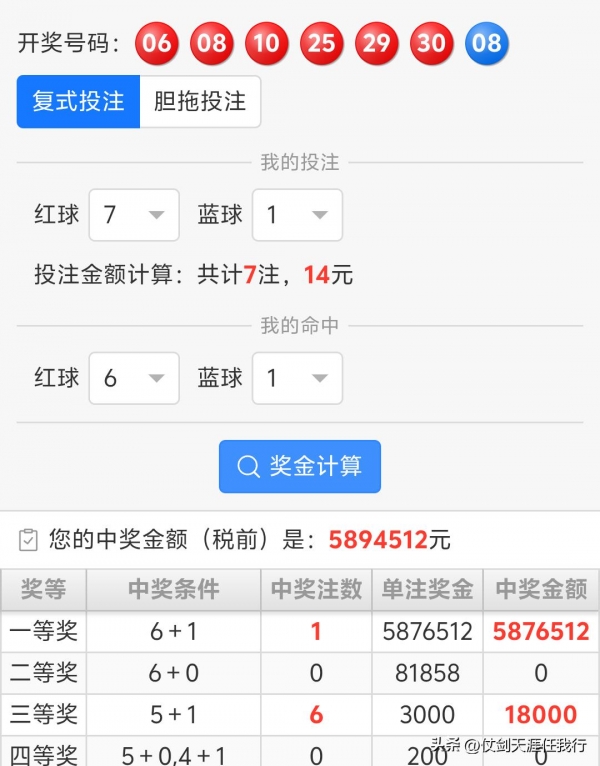Switch to the 复式投注 tab

78,102
